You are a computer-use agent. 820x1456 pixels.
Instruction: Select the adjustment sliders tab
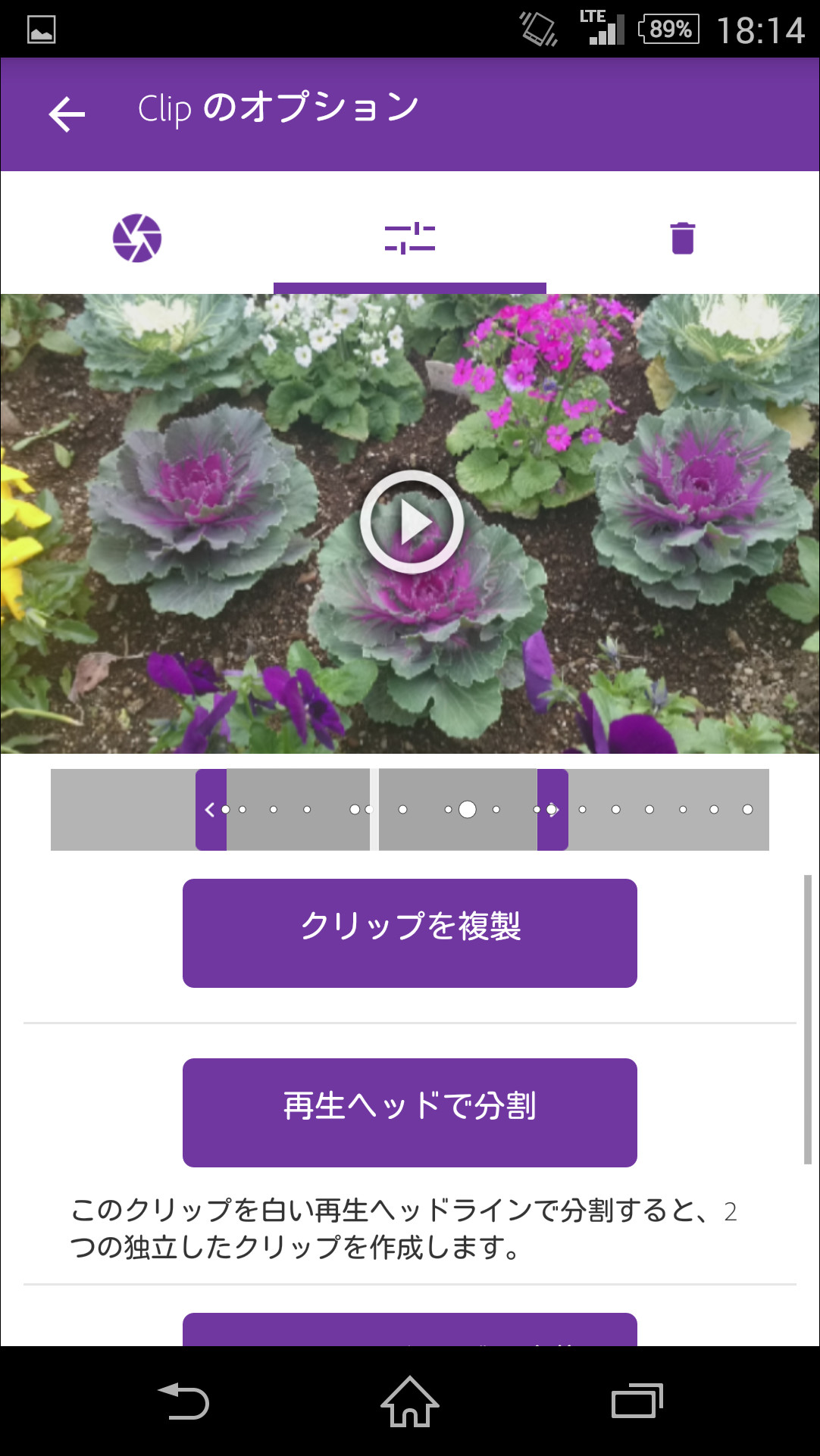tap(409, 238)
